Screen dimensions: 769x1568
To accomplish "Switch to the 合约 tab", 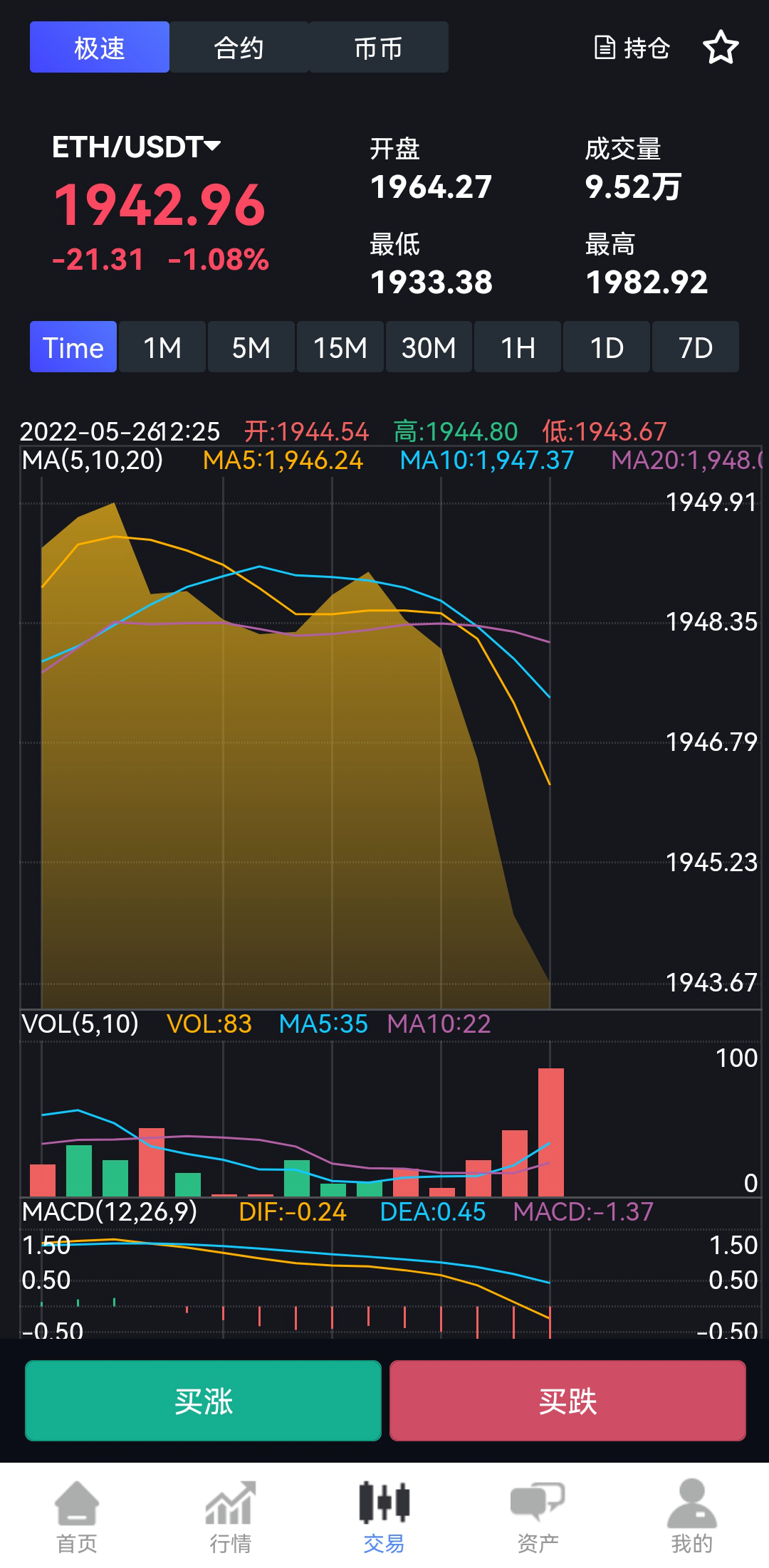I will coord(239,47).
